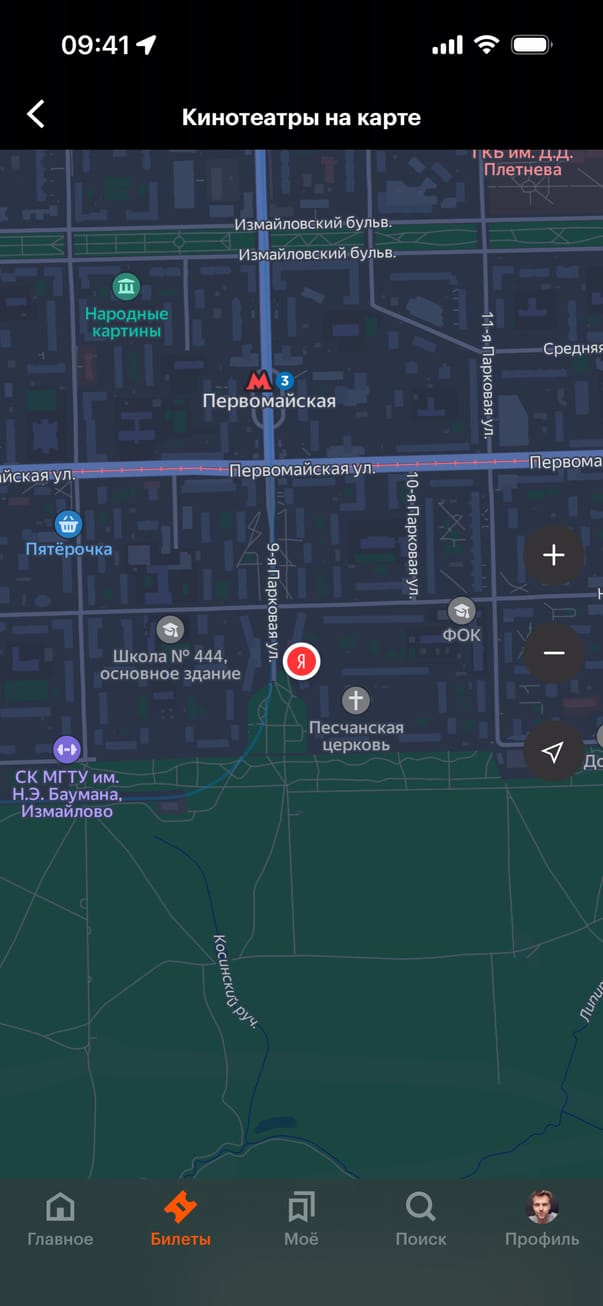Go to the Профиль tab
Viewport: 603px width, 1306px height.
coord(541,1220)
